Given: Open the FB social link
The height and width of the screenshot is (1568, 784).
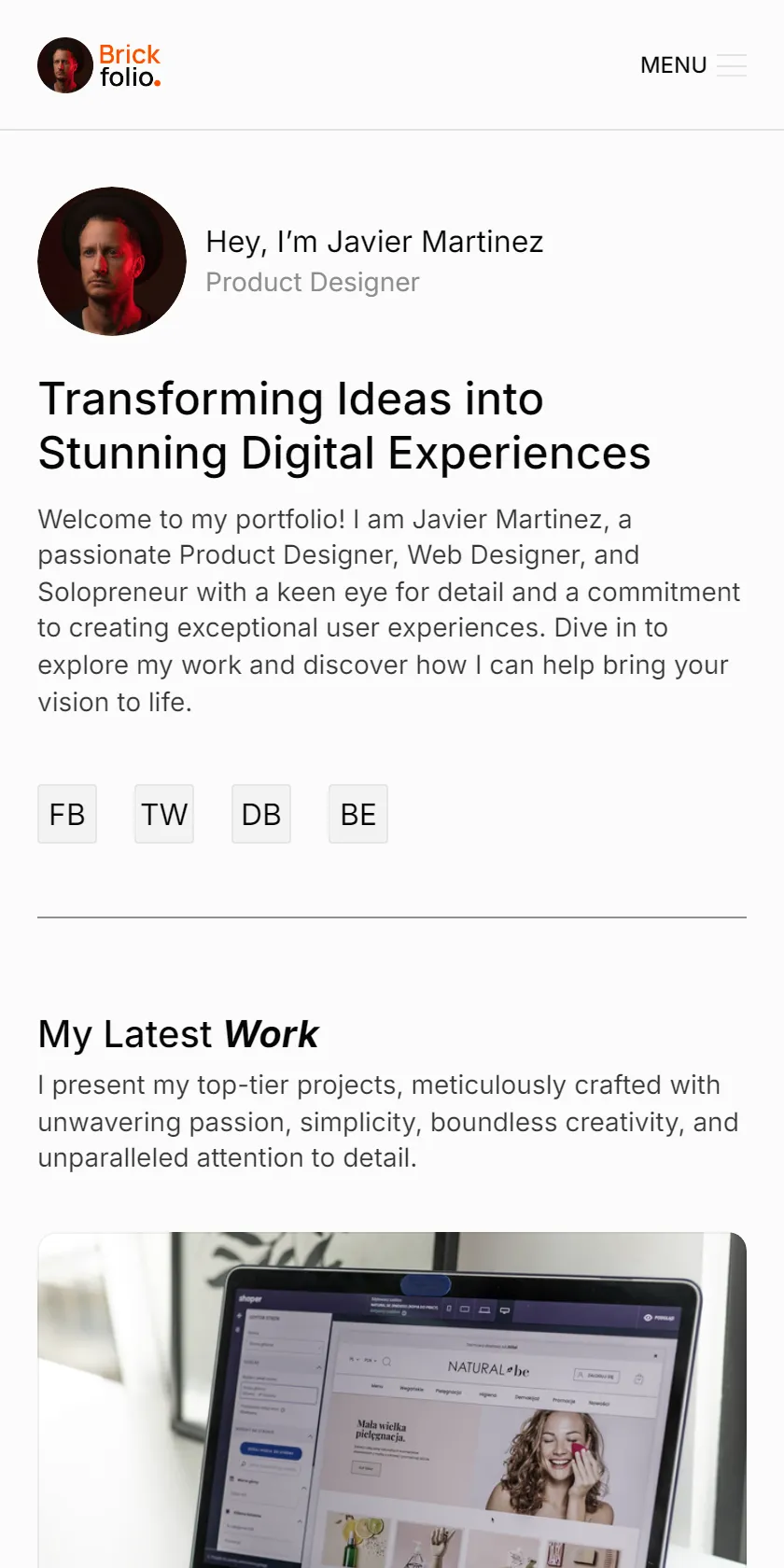Looking at the screenshot, I should pos(67,814).
